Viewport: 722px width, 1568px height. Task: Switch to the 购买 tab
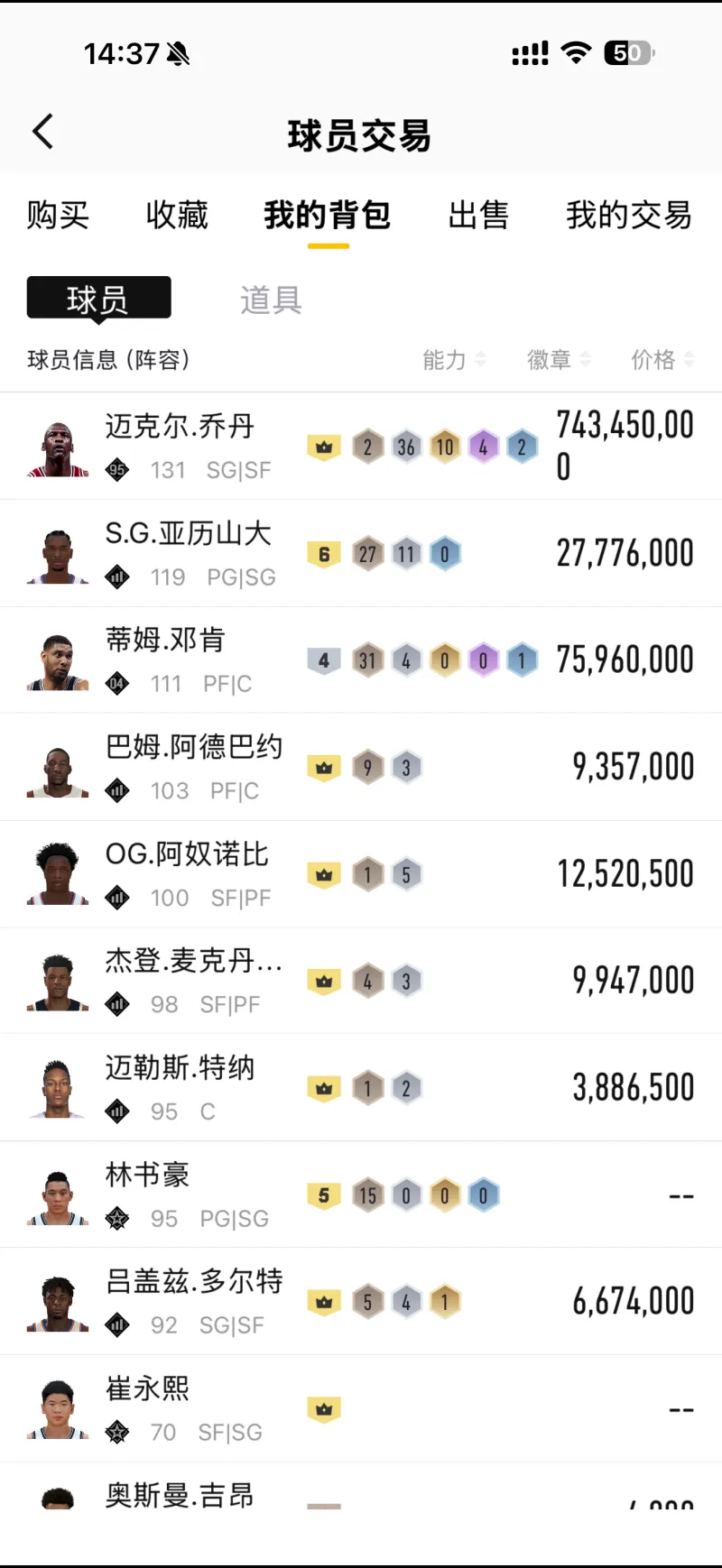(x=58, y=216)
